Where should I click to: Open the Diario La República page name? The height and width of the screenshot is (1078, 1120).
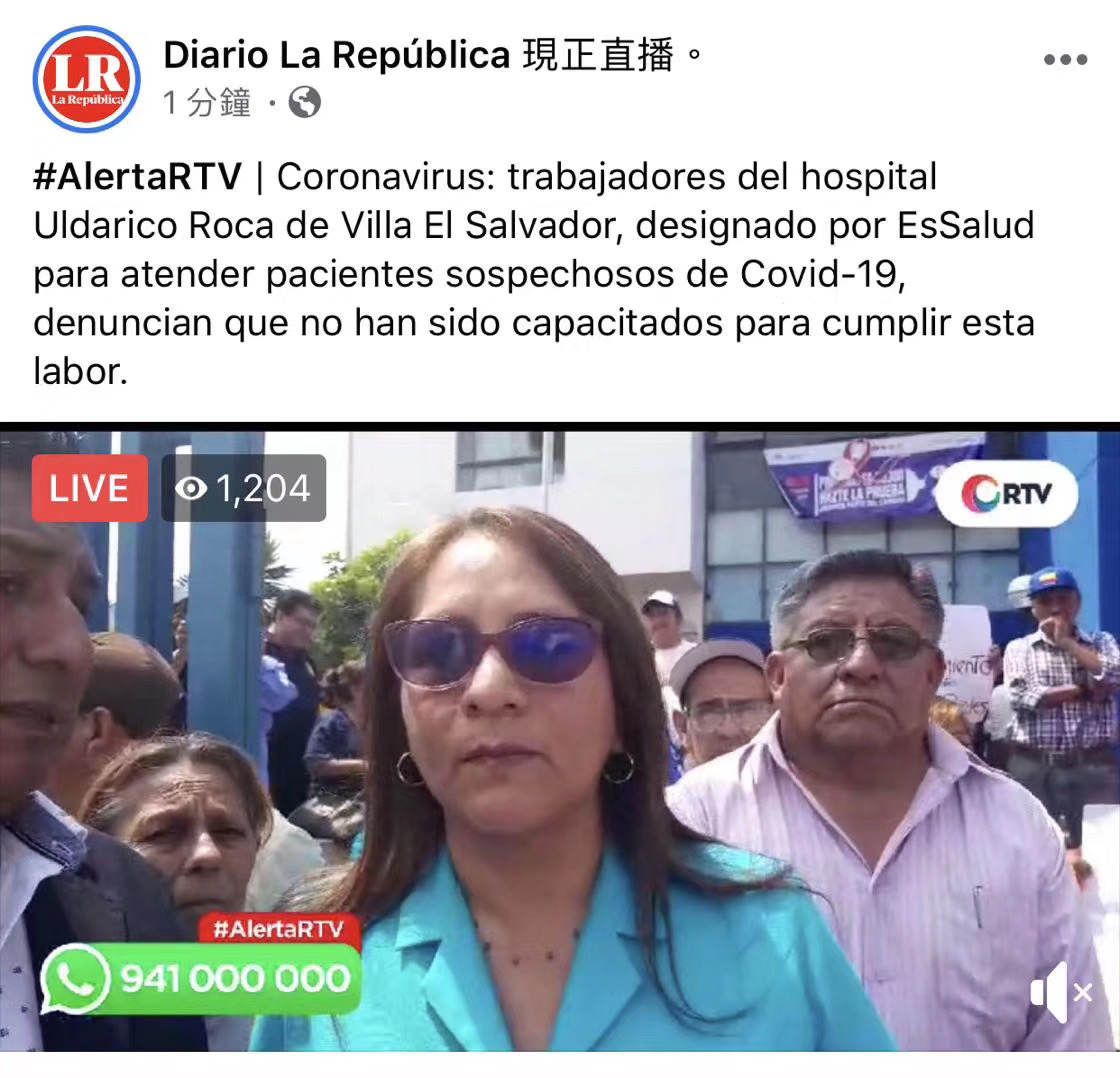pos(337,55)
